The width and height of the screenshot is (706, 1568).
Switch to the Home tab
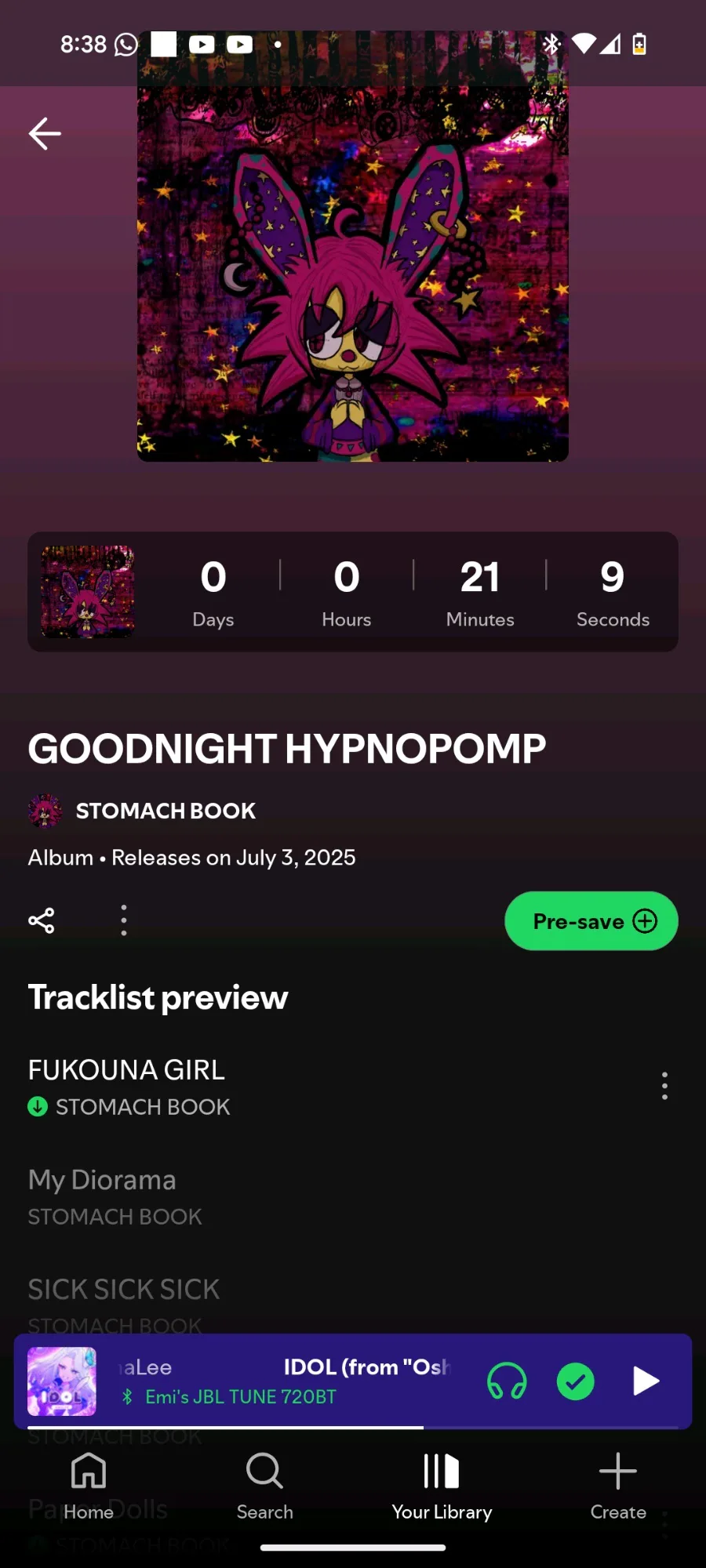click(x=89, y=1486)
